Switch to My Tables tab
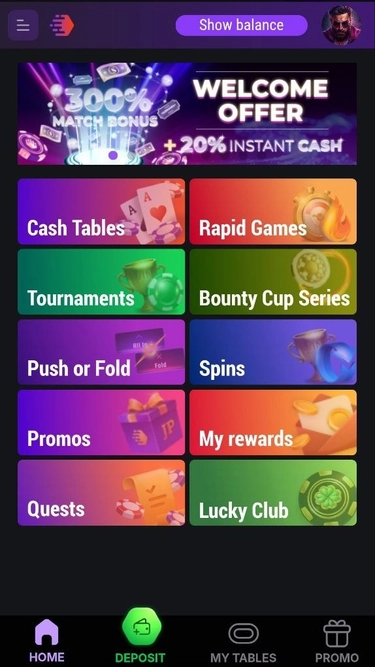Screen dimensions: 375x667 [x=243, y=642]
